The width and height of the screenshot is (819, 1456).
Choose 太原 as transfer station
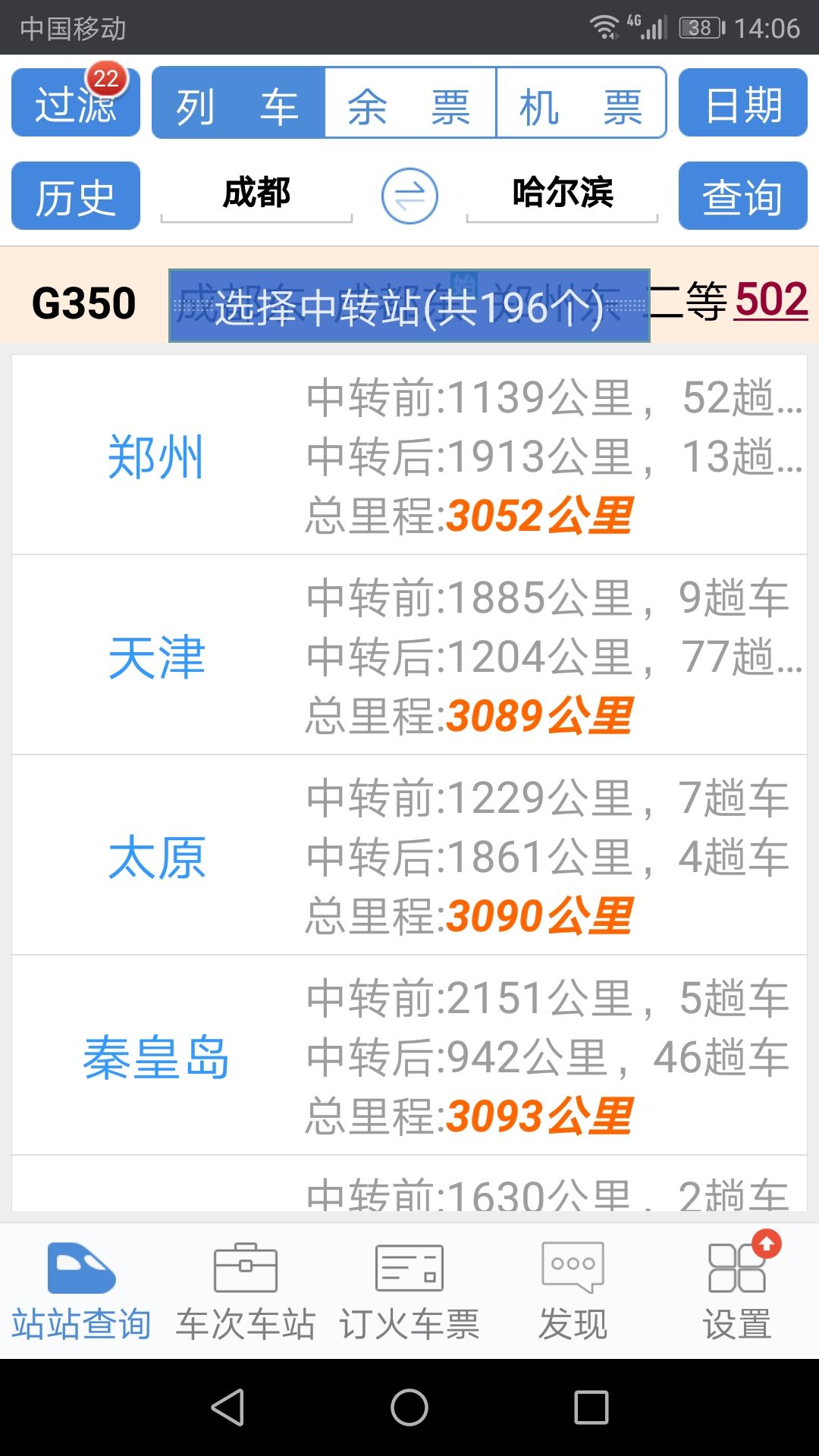409,855
